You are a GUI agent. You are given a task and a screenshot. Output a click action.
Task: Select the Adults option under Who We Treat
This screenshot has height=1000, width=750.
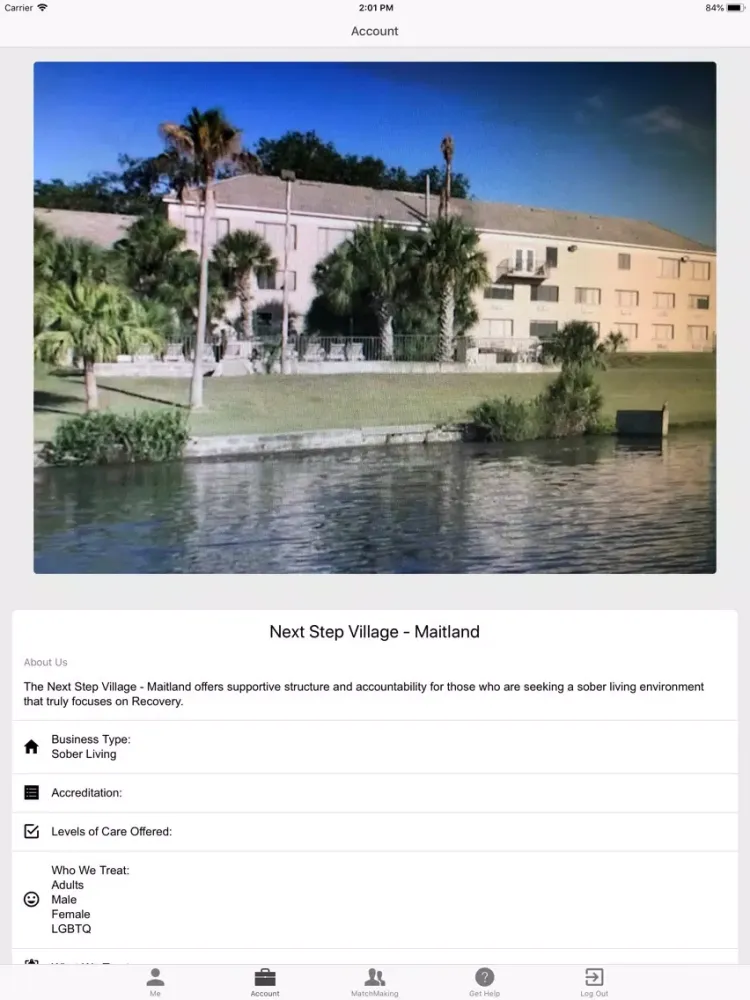[67, 884]
